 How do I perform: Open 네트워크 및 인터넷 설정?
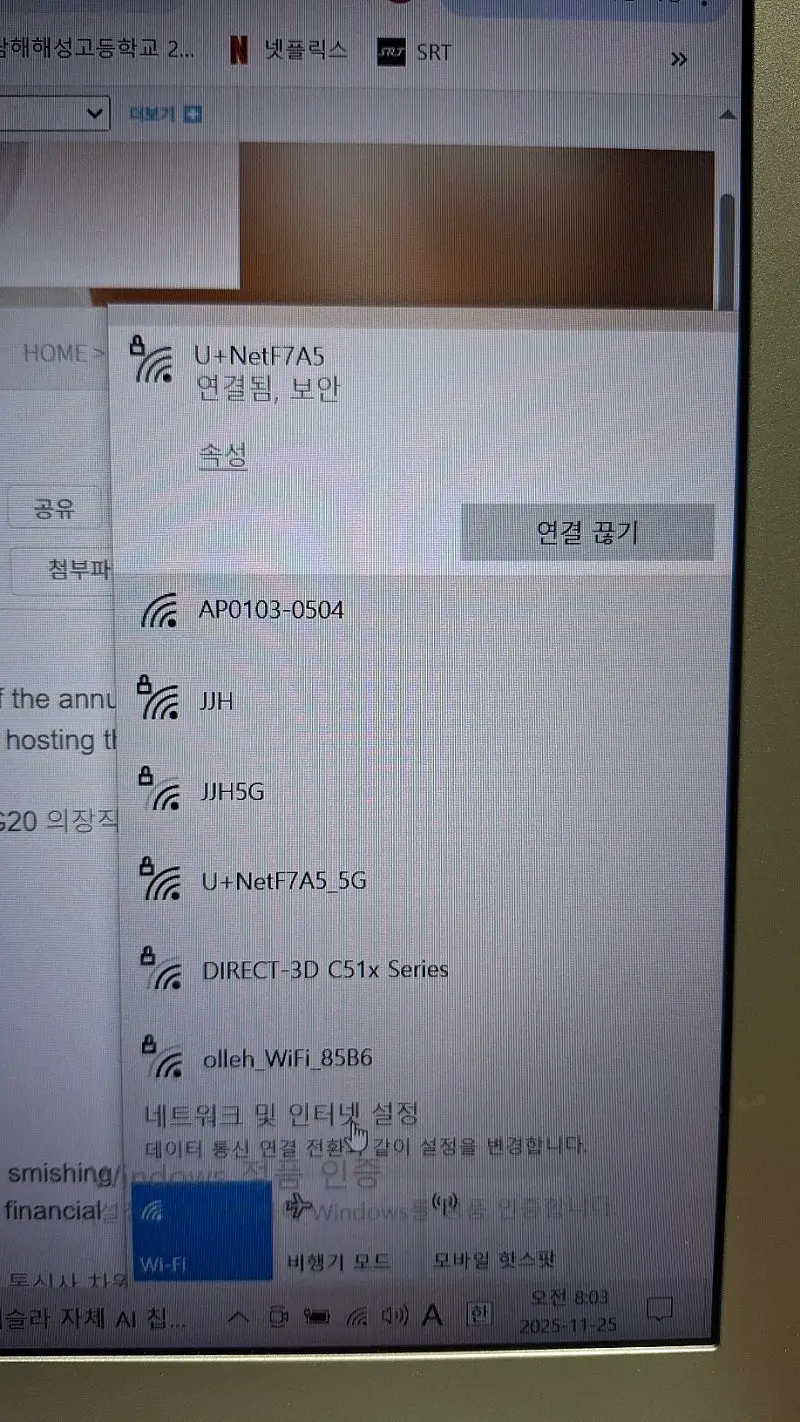coord(281,1113)
